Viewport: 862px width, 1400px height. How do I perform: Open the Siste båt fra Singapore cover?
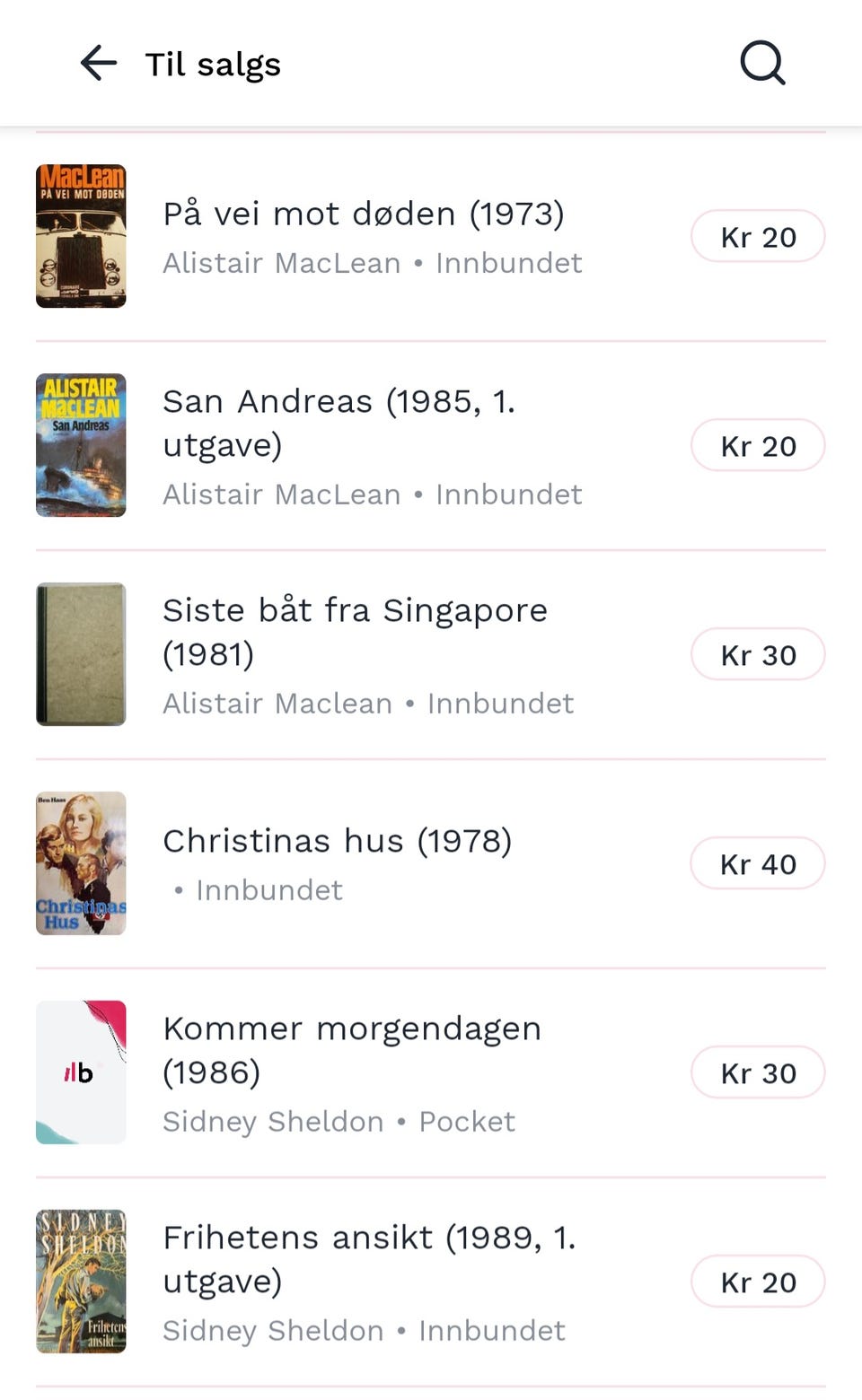coord(81,653)
